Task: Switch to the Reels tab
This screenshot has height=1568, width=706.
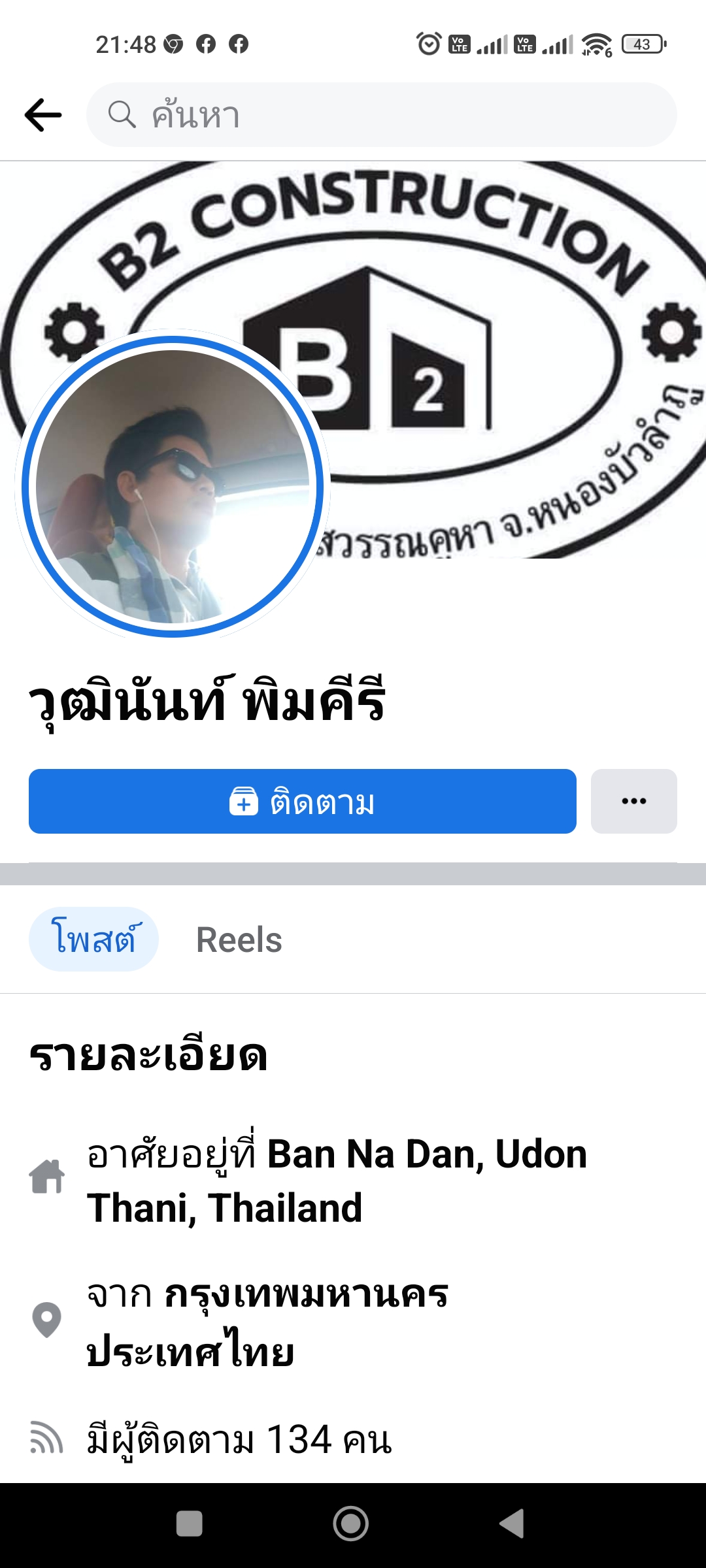Action: tap(239, 939)
